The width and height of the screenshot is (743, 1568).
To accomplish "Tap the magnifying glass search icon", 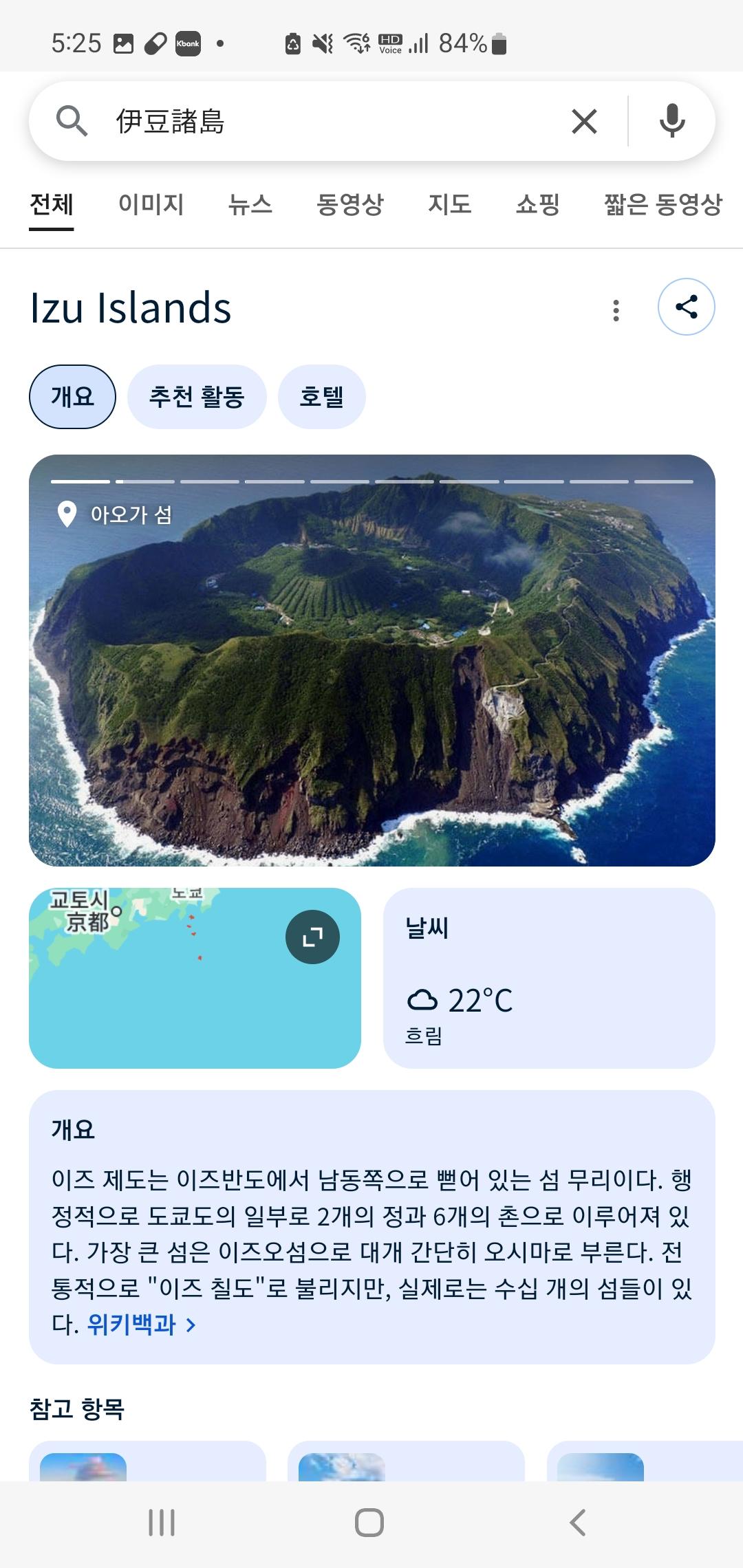I will tap(73, 120).
